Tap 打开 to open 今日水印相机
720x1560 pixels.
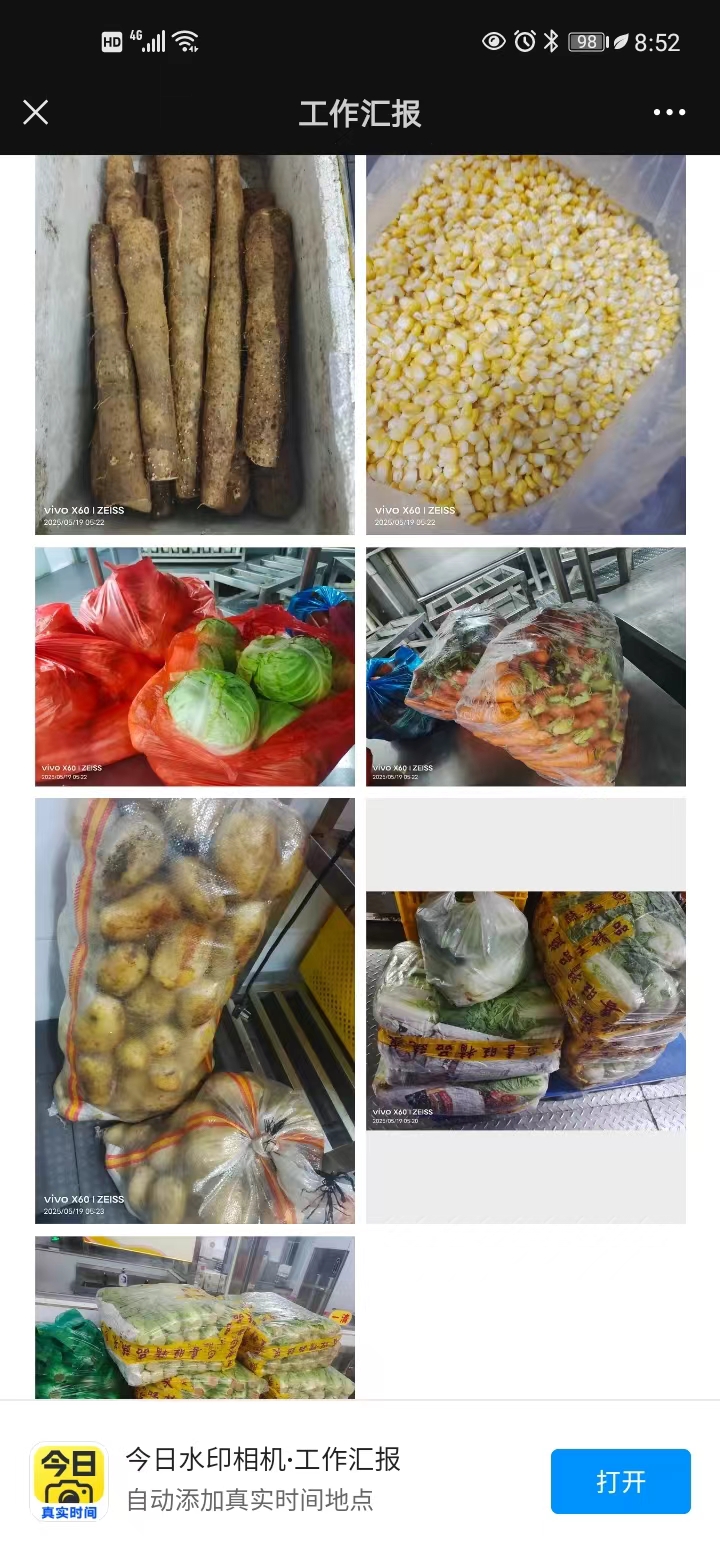point(620,1481)
